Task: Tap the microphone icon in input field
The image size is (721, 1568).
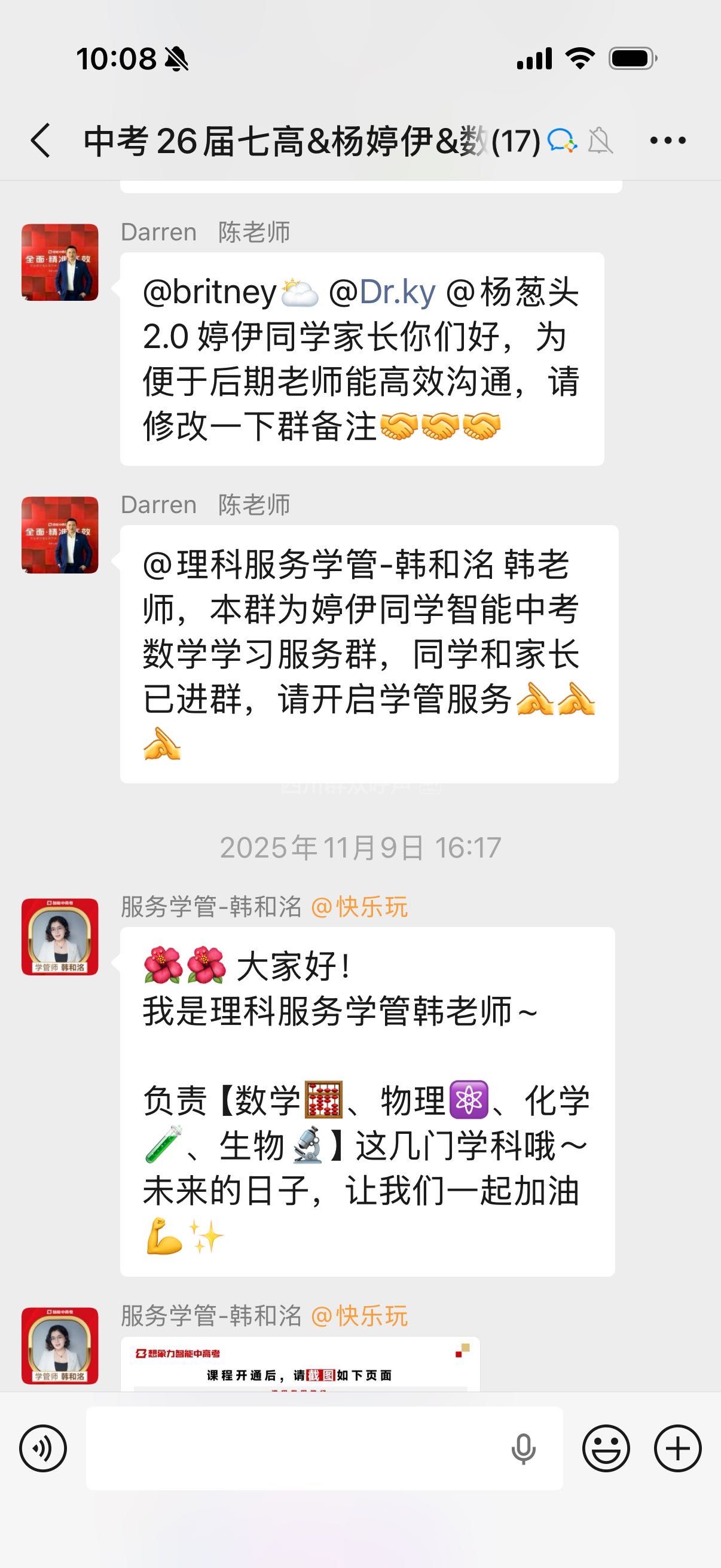Action: tap(523, 1448)
